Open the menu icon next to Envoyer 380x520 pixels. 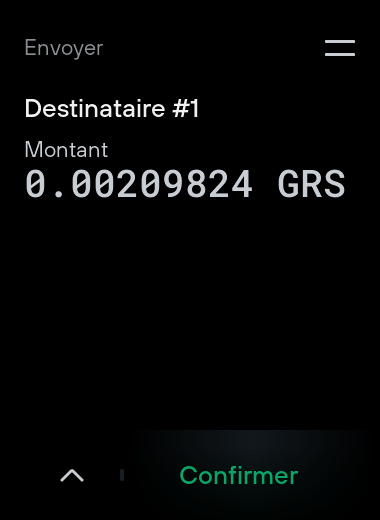(340, 48)
